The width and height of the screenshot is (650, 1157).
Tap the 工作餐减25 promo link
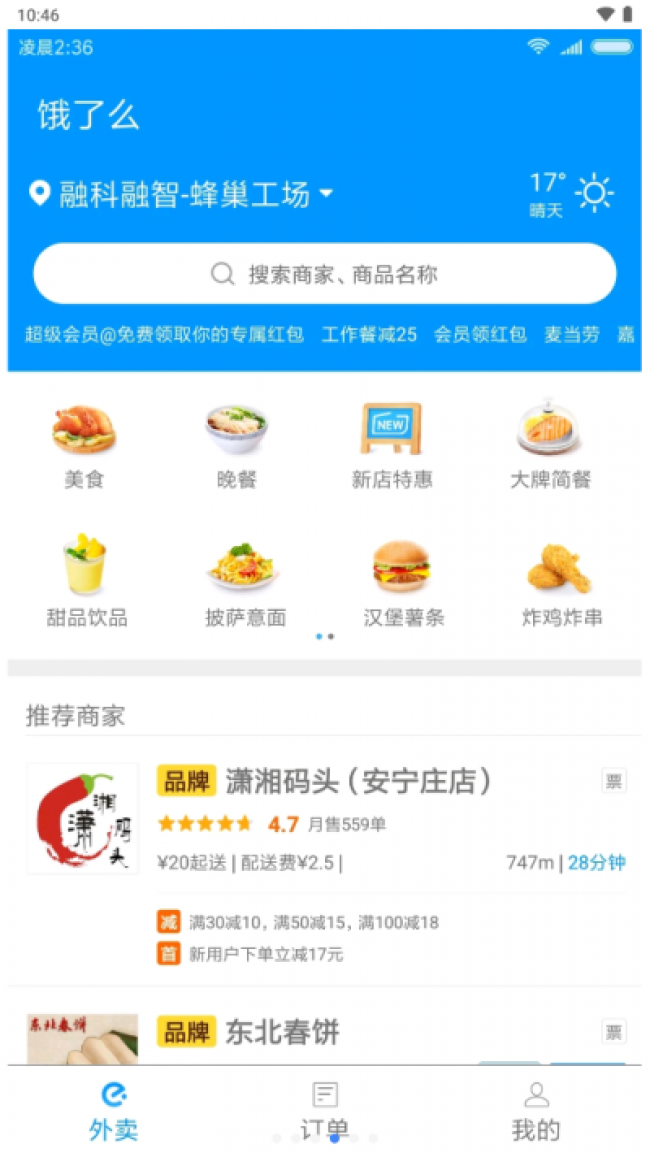pos(369,335)
